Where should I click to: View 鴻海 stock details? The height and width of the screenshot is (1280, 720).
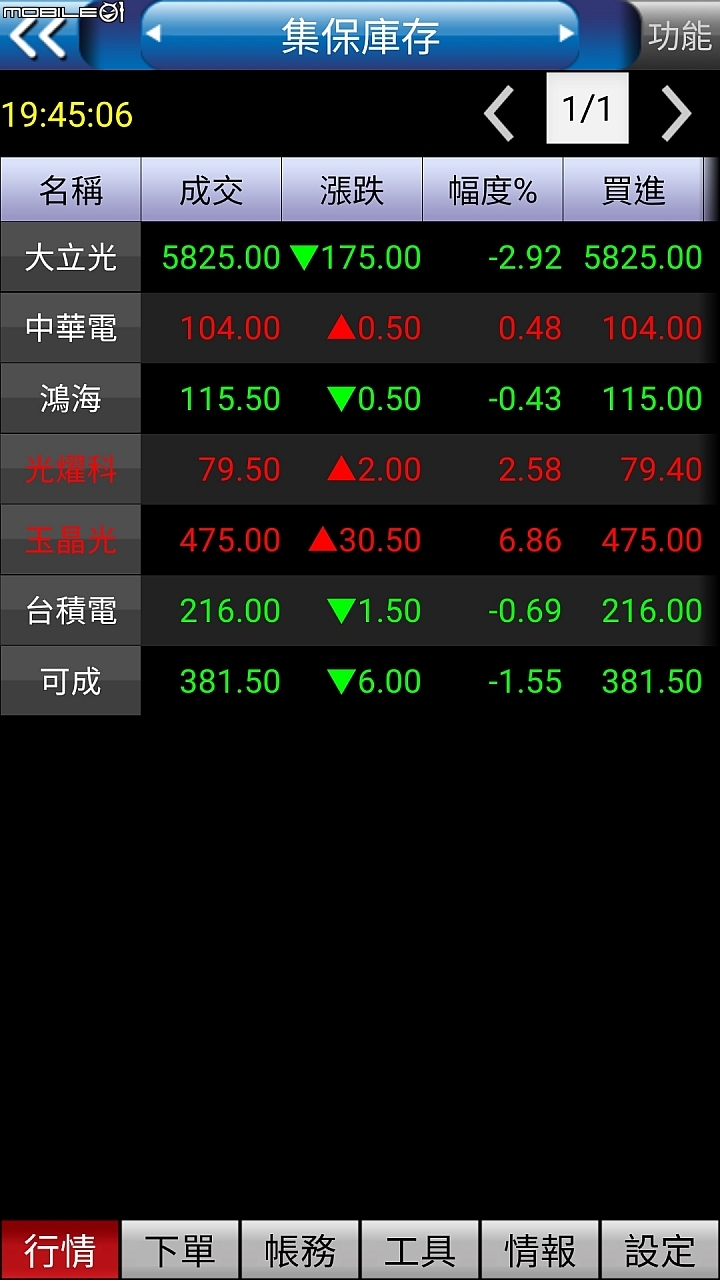(x=71, y=399)
